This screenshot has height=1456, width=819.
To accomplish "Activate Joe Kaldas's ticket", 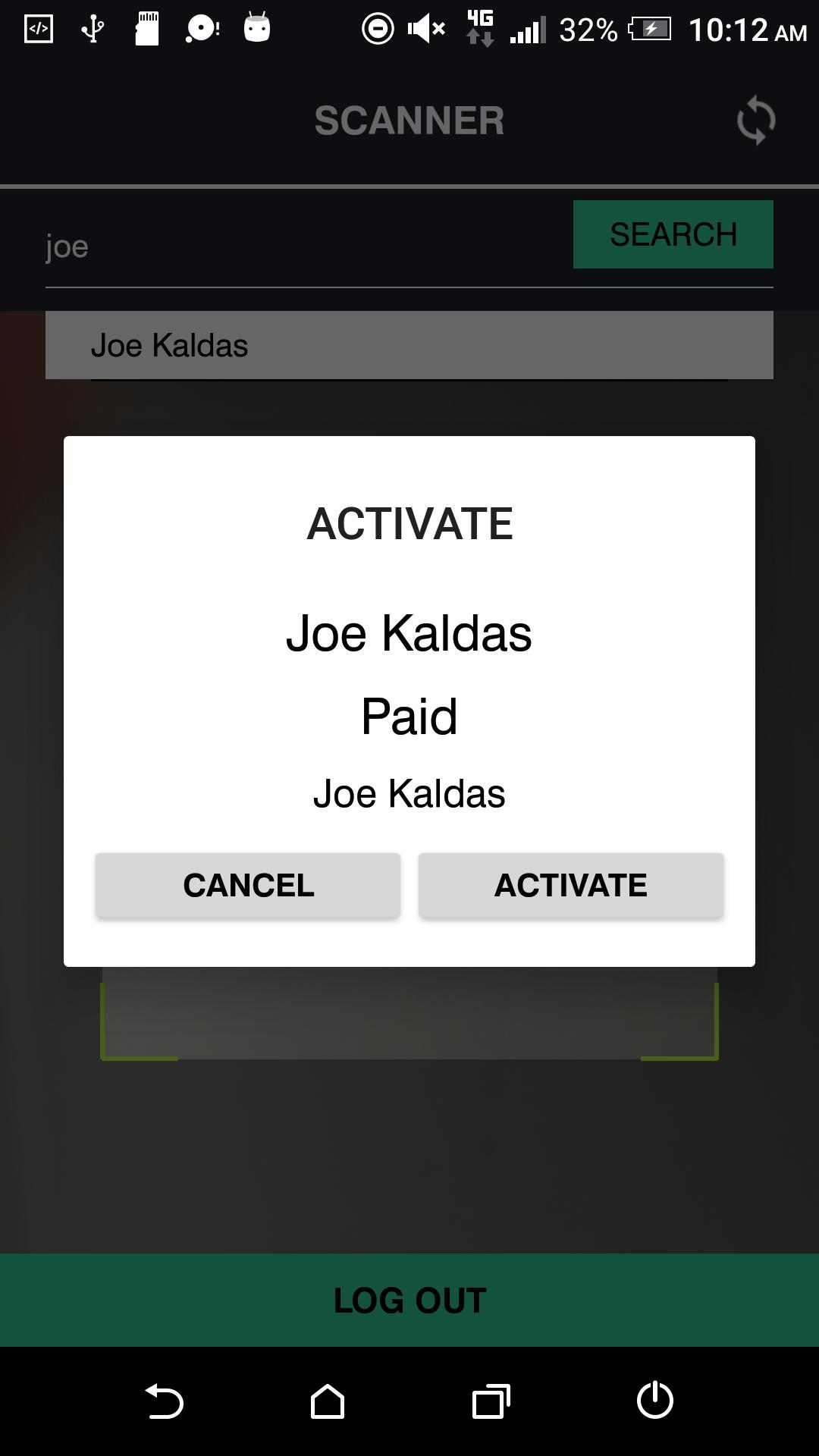I will [571, 885].
